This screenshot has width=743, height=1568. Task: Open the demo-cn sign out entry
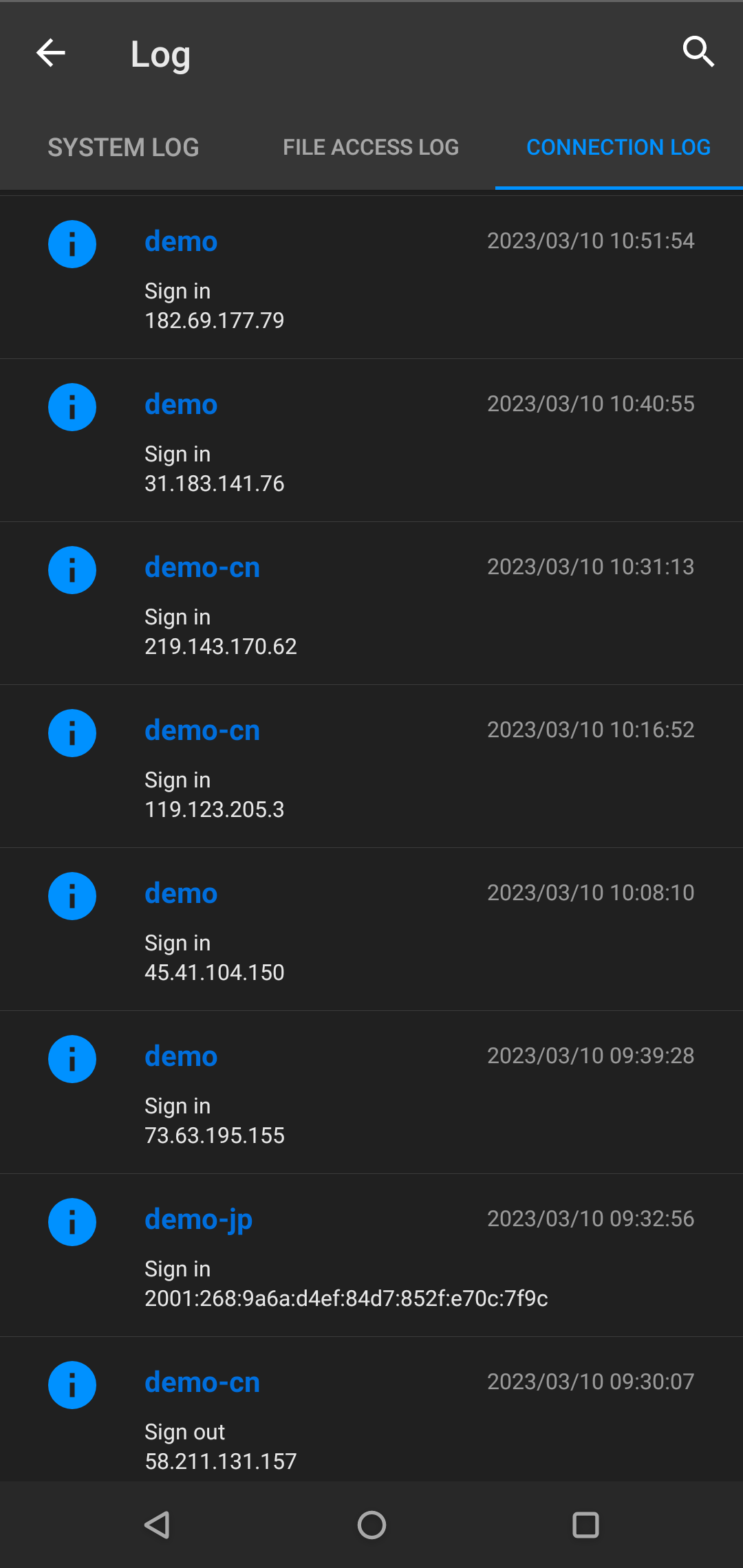point(371,1409)
